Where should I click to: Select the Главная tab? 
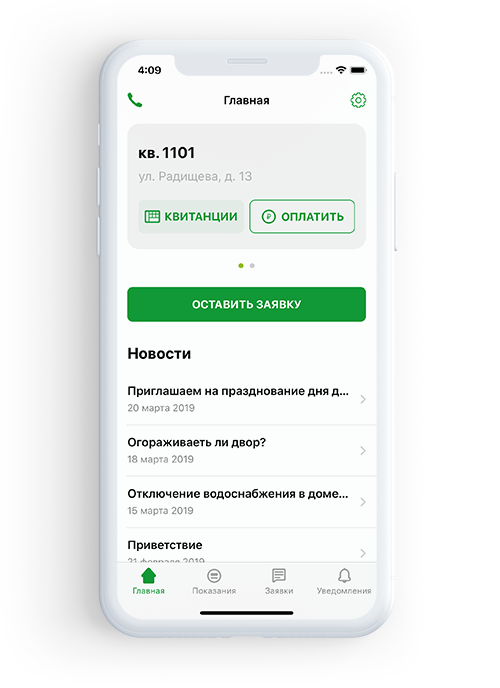[x=149, y=581]
